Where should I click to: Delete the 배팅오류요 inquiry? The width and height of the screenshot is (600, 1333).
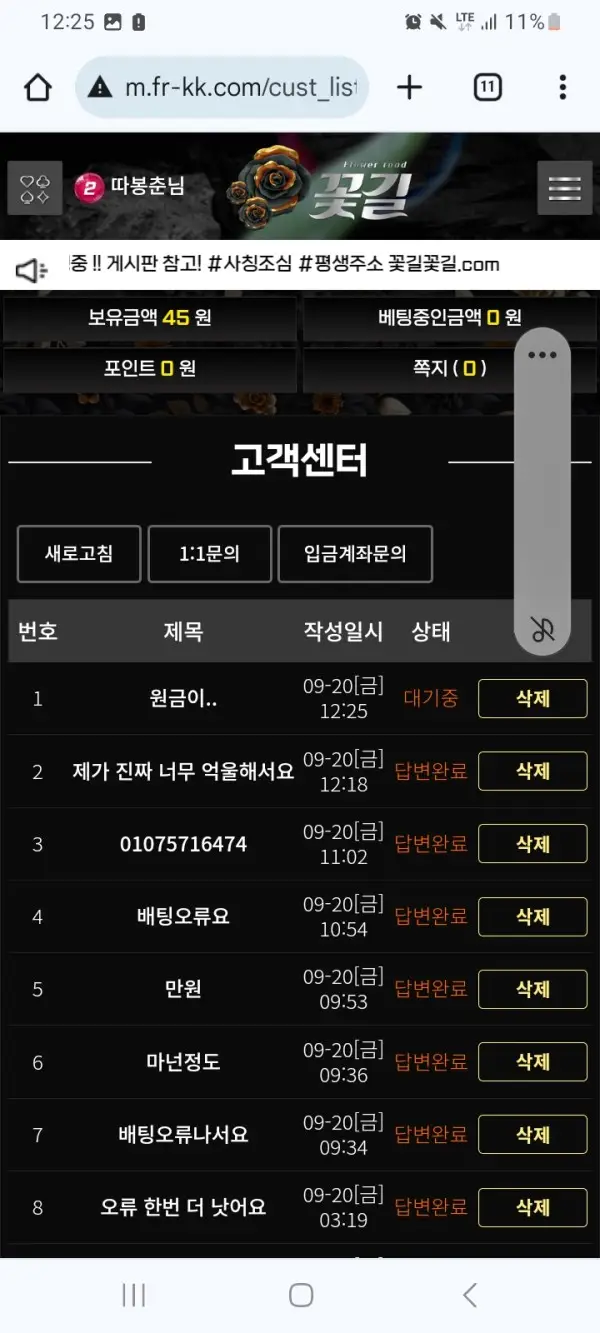pyautogui.click(x=532, y=916)
